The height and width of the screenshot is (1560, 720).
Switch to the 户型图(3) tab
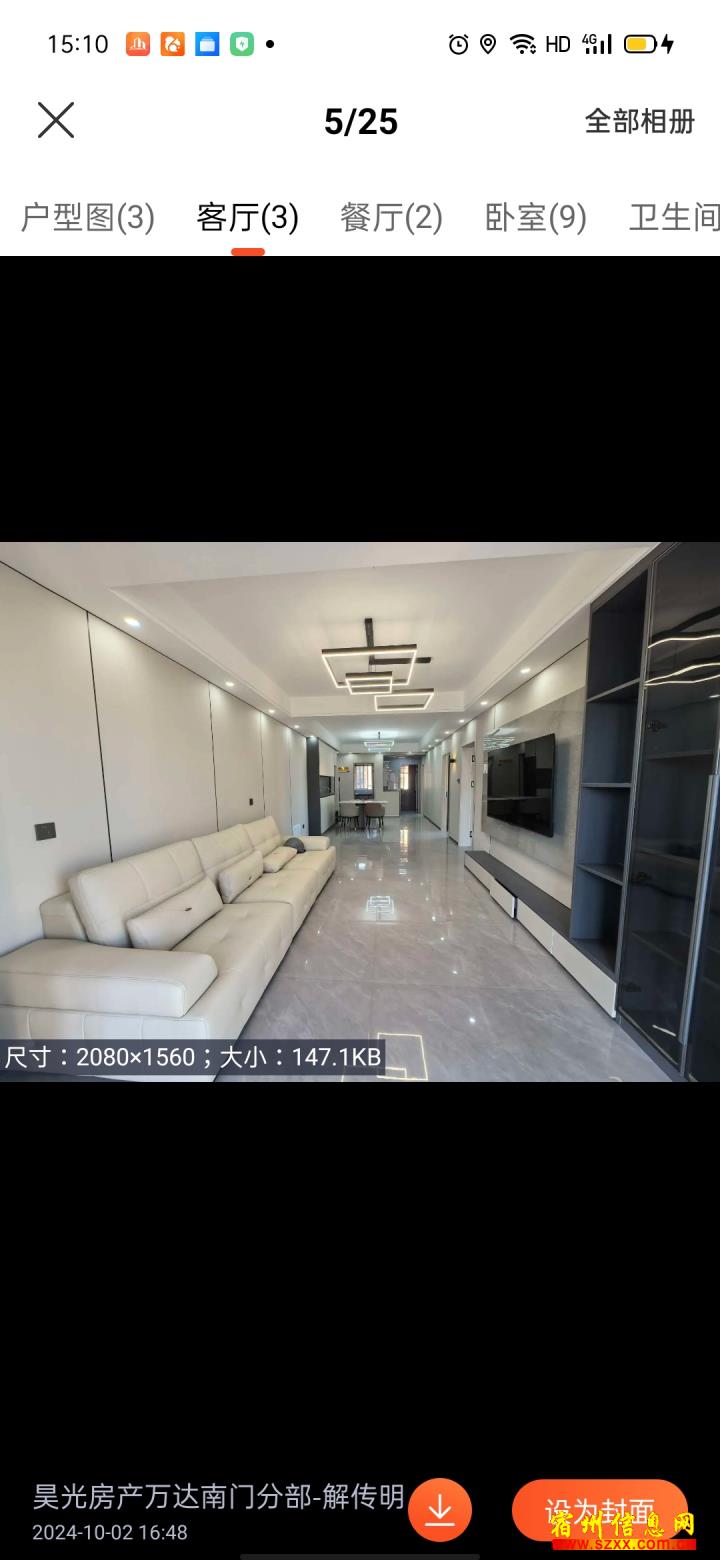point(88,217)
